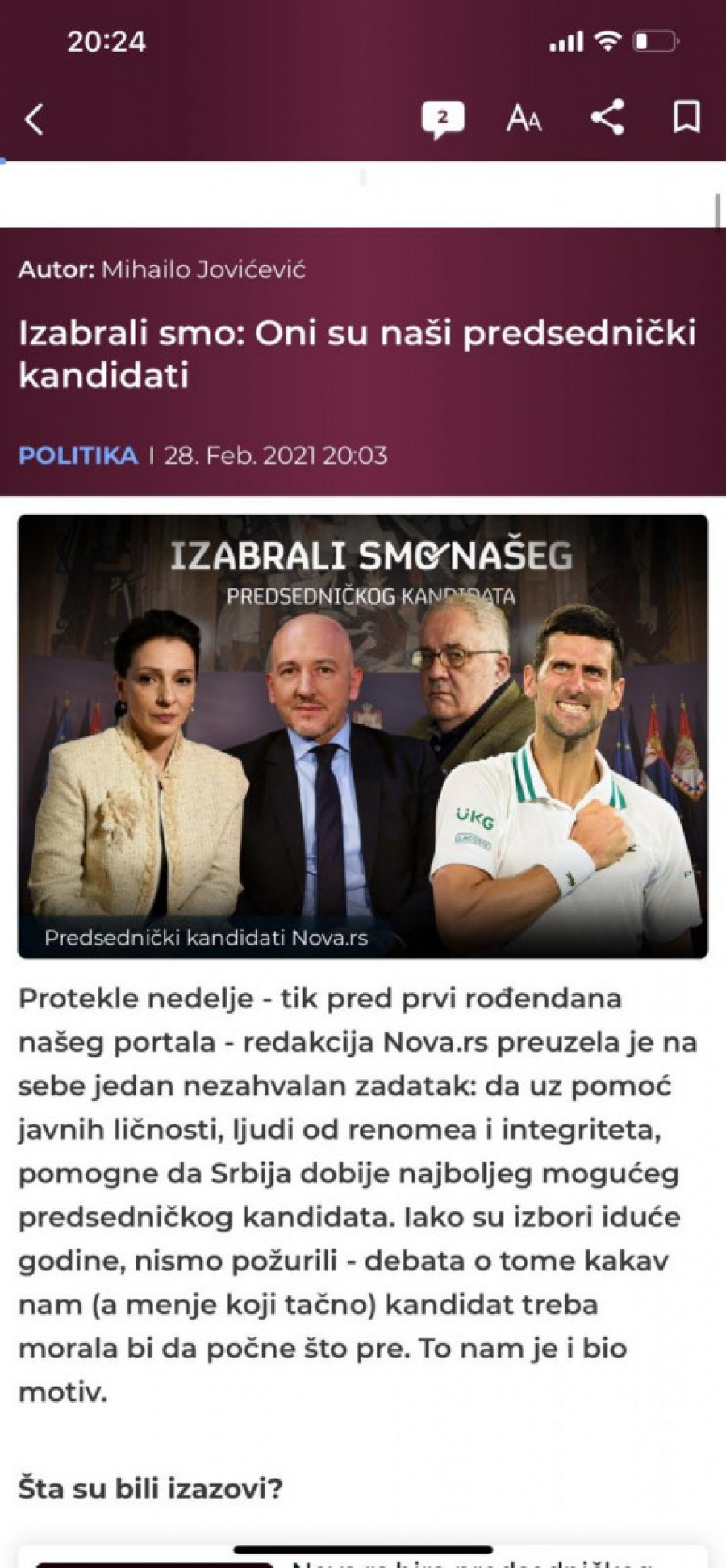Viewport: 726px width, 1568px height.
Task: Go back to the previous screen
Action: pyautogui.click(x=34, y=119)
